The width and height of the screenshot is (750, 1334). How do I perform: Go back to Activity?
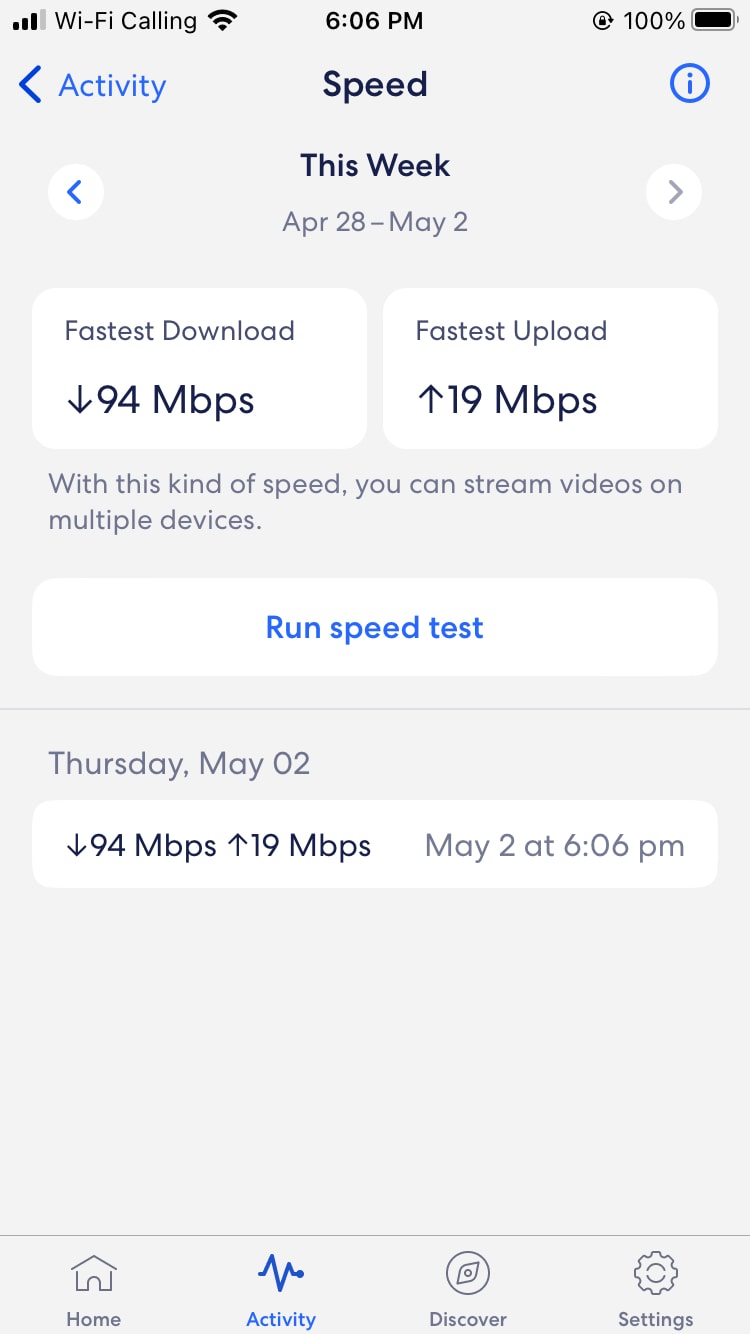(x=92, y=86)
